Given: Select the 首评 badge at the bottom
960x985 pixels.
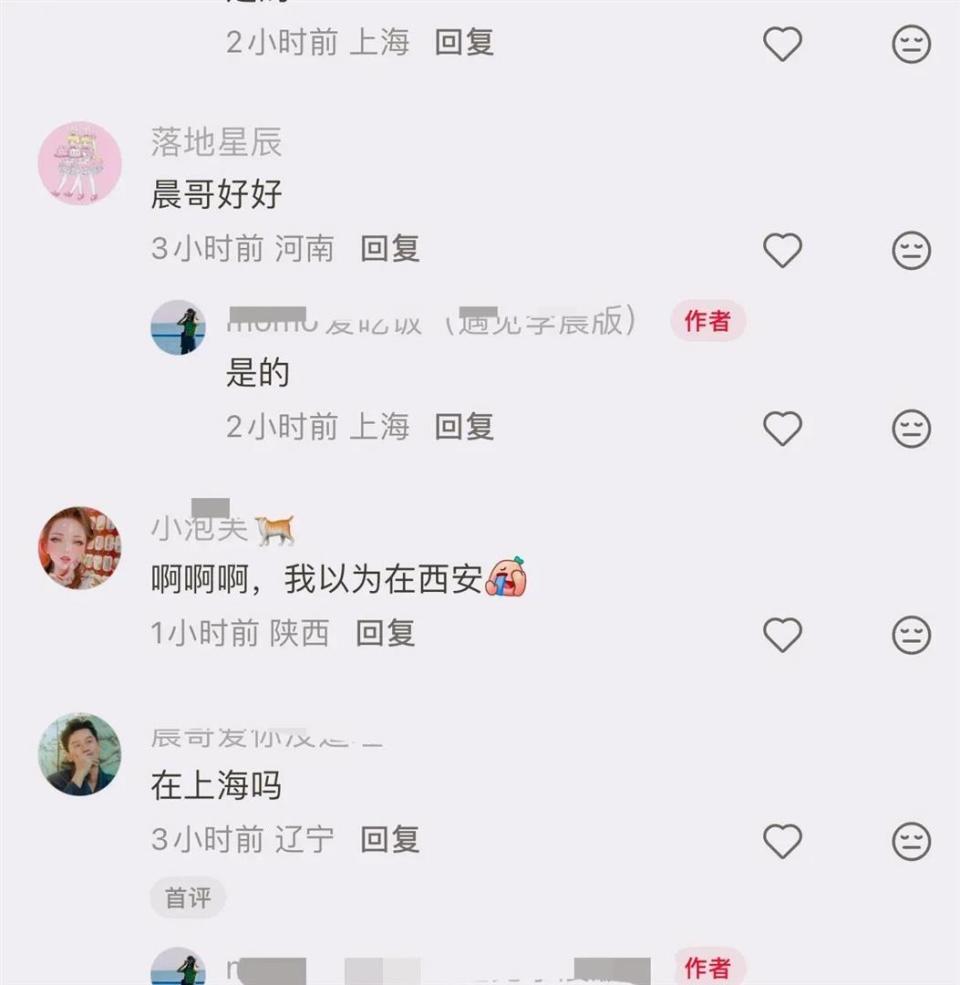Looking at the screenshot, I should [x=186, y=898].
